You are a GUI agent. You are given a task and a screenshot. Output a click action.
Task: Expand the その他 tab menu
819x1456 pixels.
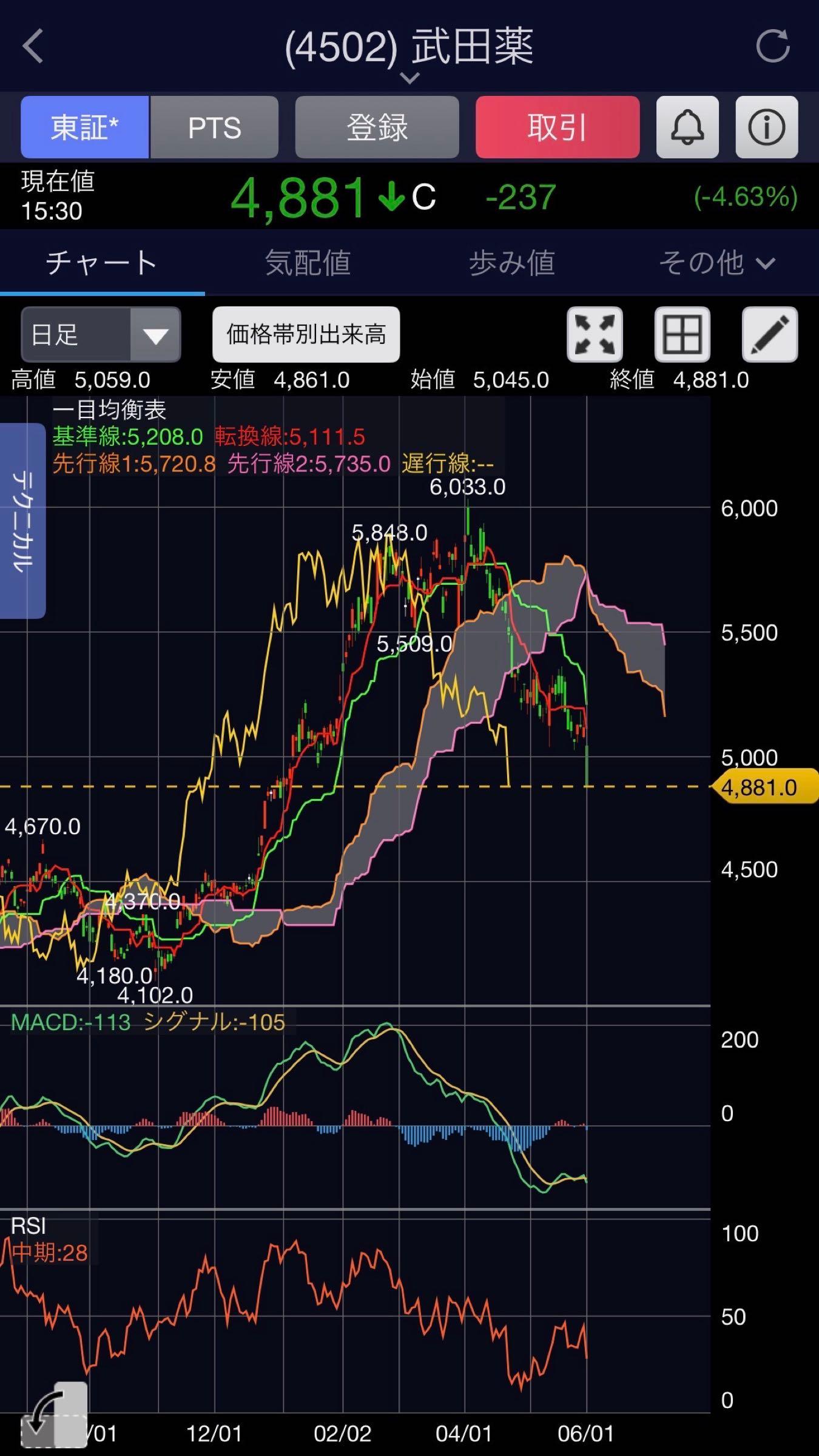[716, 263]
